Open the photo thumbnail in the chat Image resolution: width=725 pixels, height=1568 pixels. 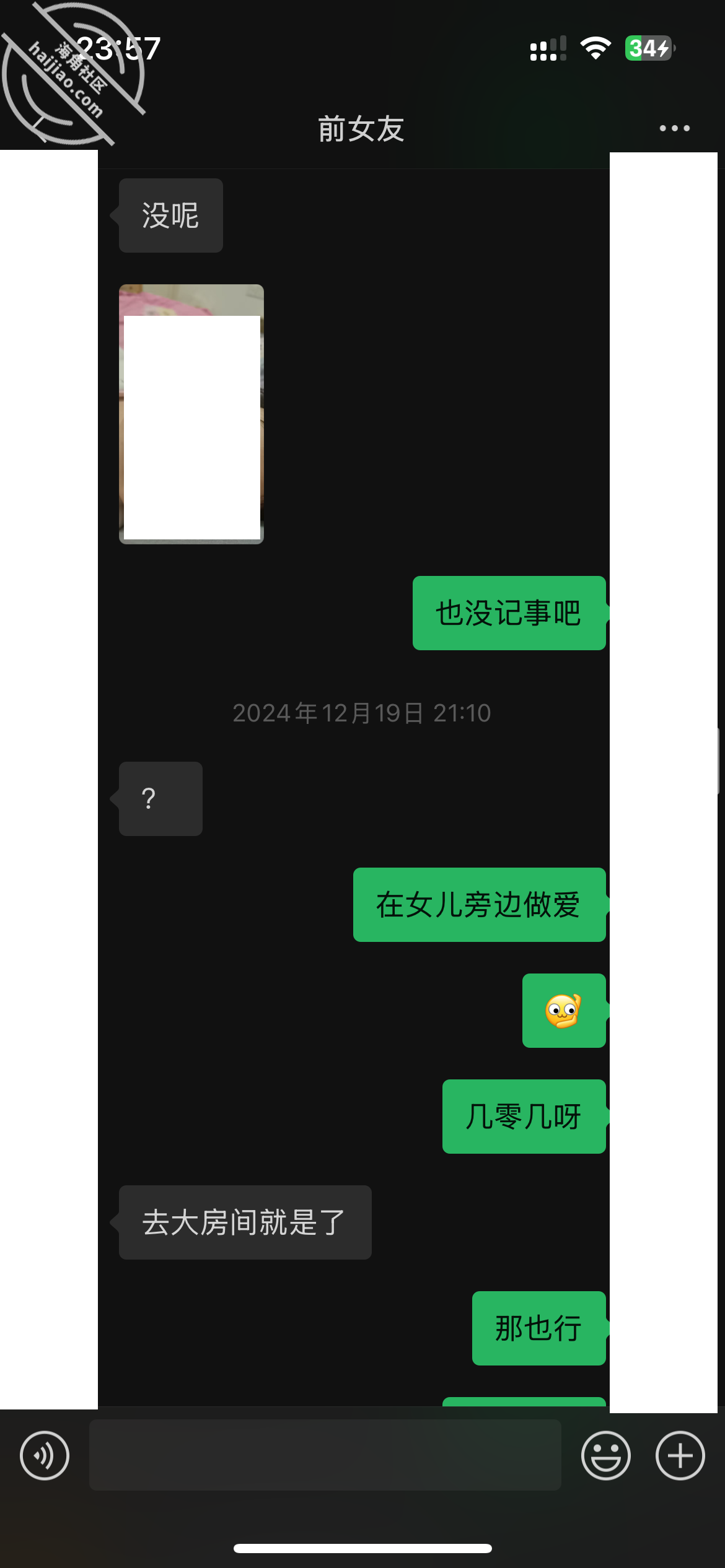(x=191, y=414)
